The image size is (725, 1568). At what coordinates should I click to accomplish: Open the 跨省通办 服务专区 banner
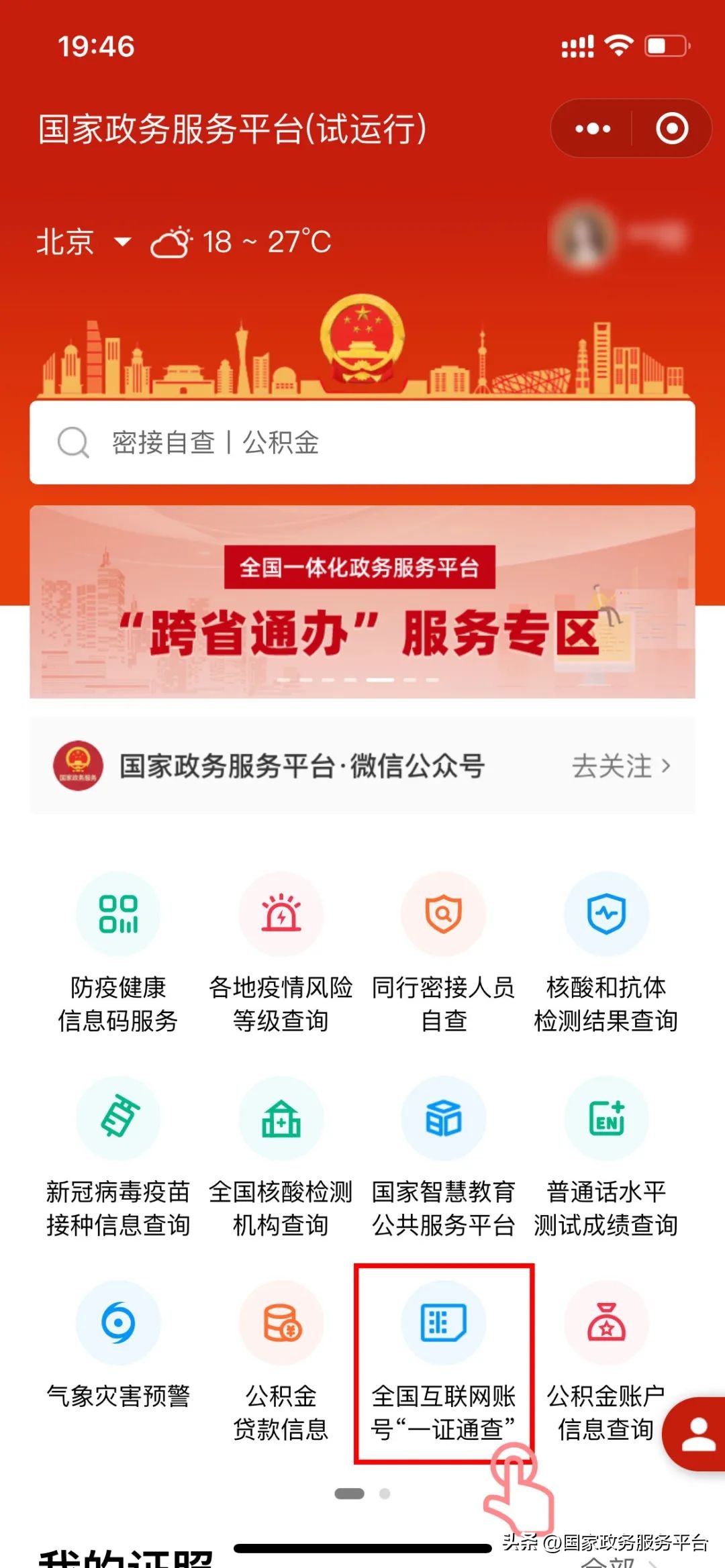tap(362, 604)
